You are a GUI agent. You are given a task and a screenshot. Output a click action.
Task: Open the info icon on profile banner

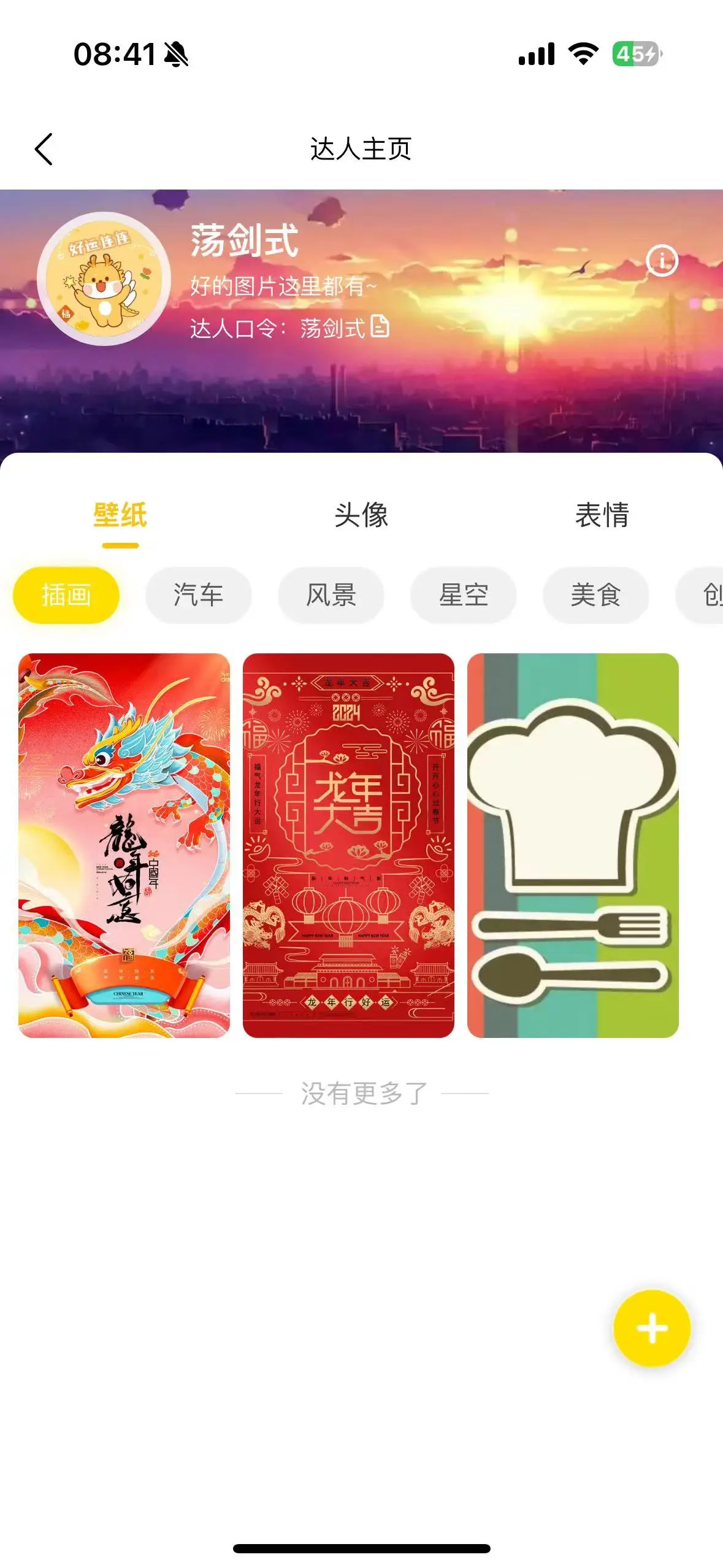[662, 261]
